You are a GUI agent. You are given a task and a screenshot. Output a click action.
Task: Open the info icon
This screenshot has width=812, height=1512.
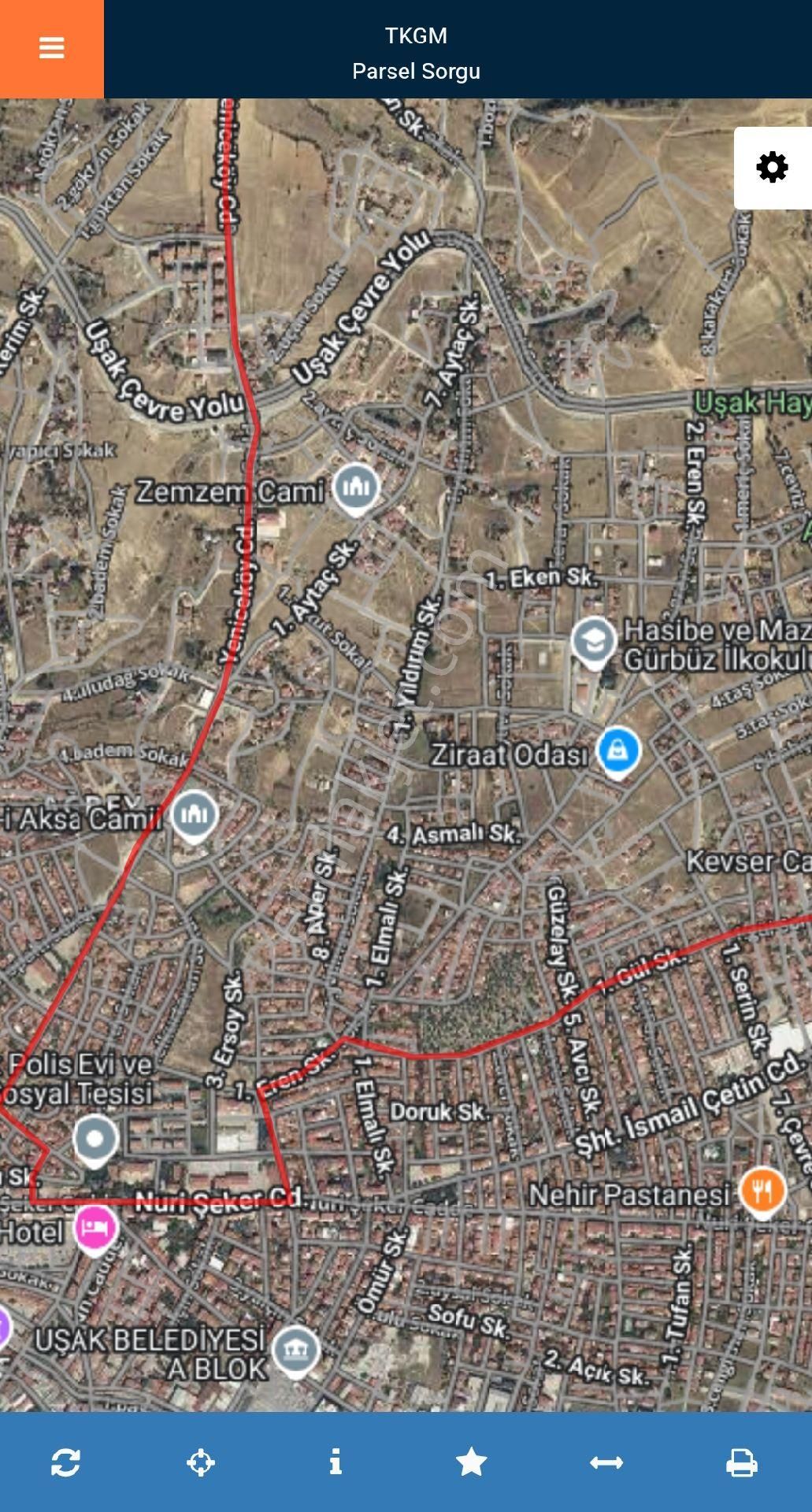pyautogui.click(x=336, y=1462)
